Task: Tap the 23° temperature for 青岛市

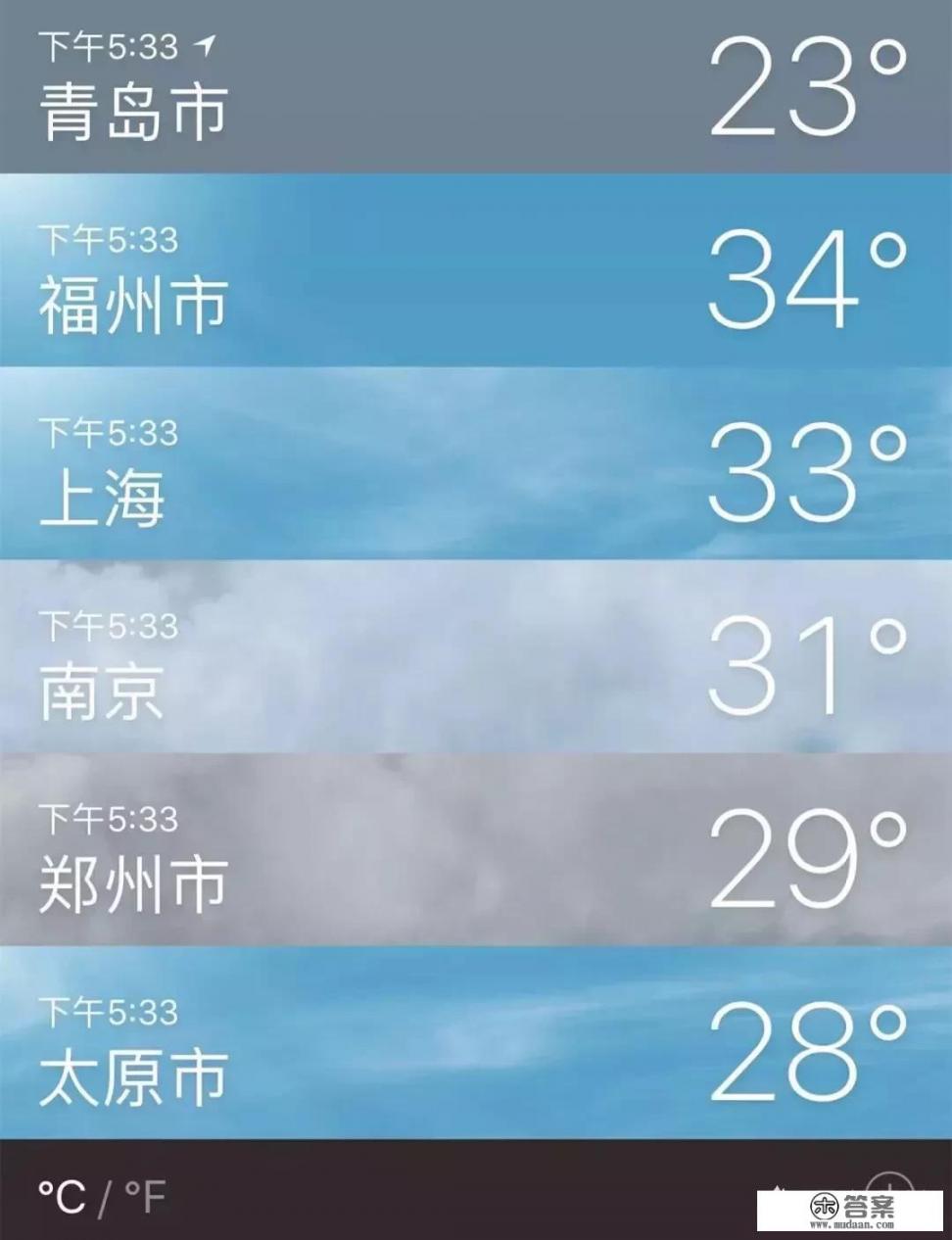Action: tap(805, 83)
